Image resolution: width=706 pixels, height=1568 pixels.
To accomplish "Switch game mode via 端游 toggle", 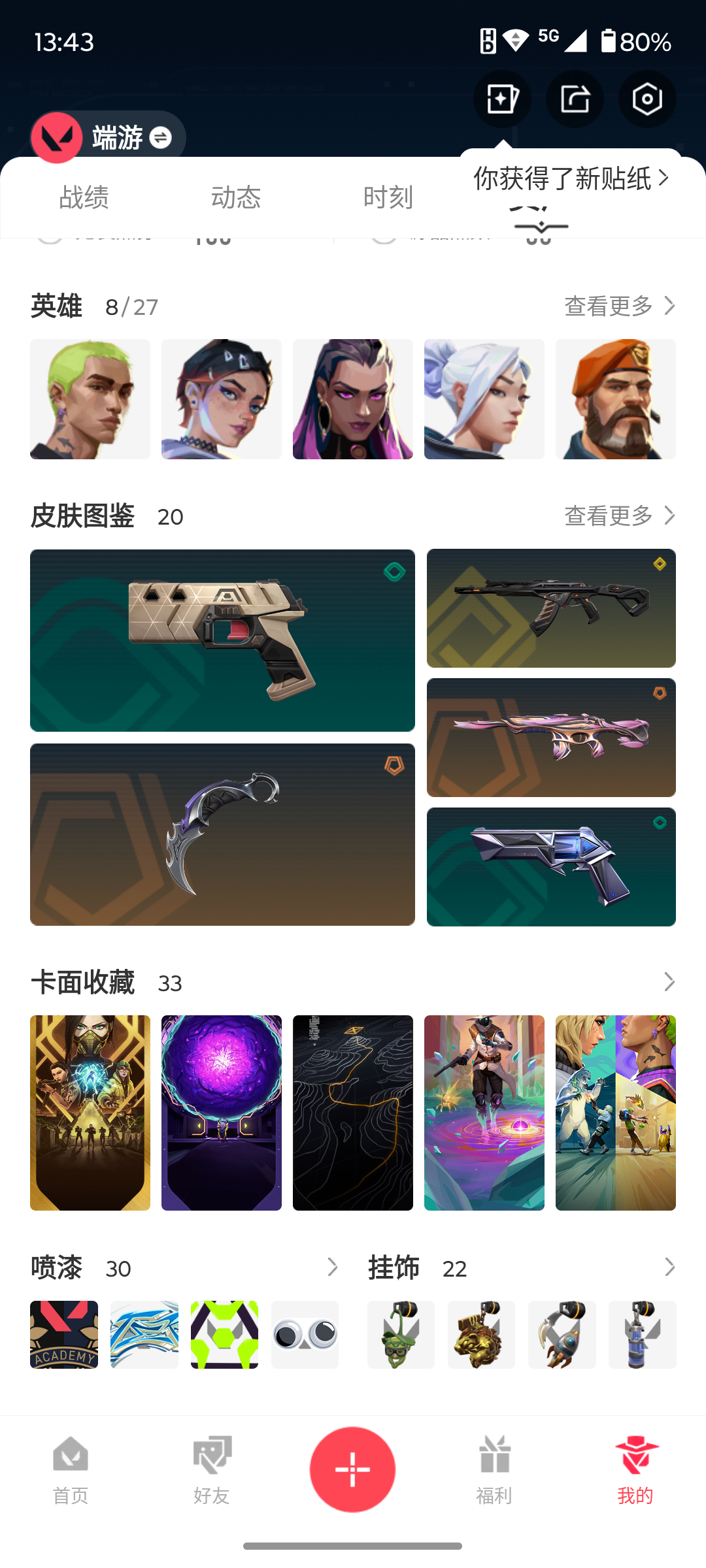I will (109, 137).
